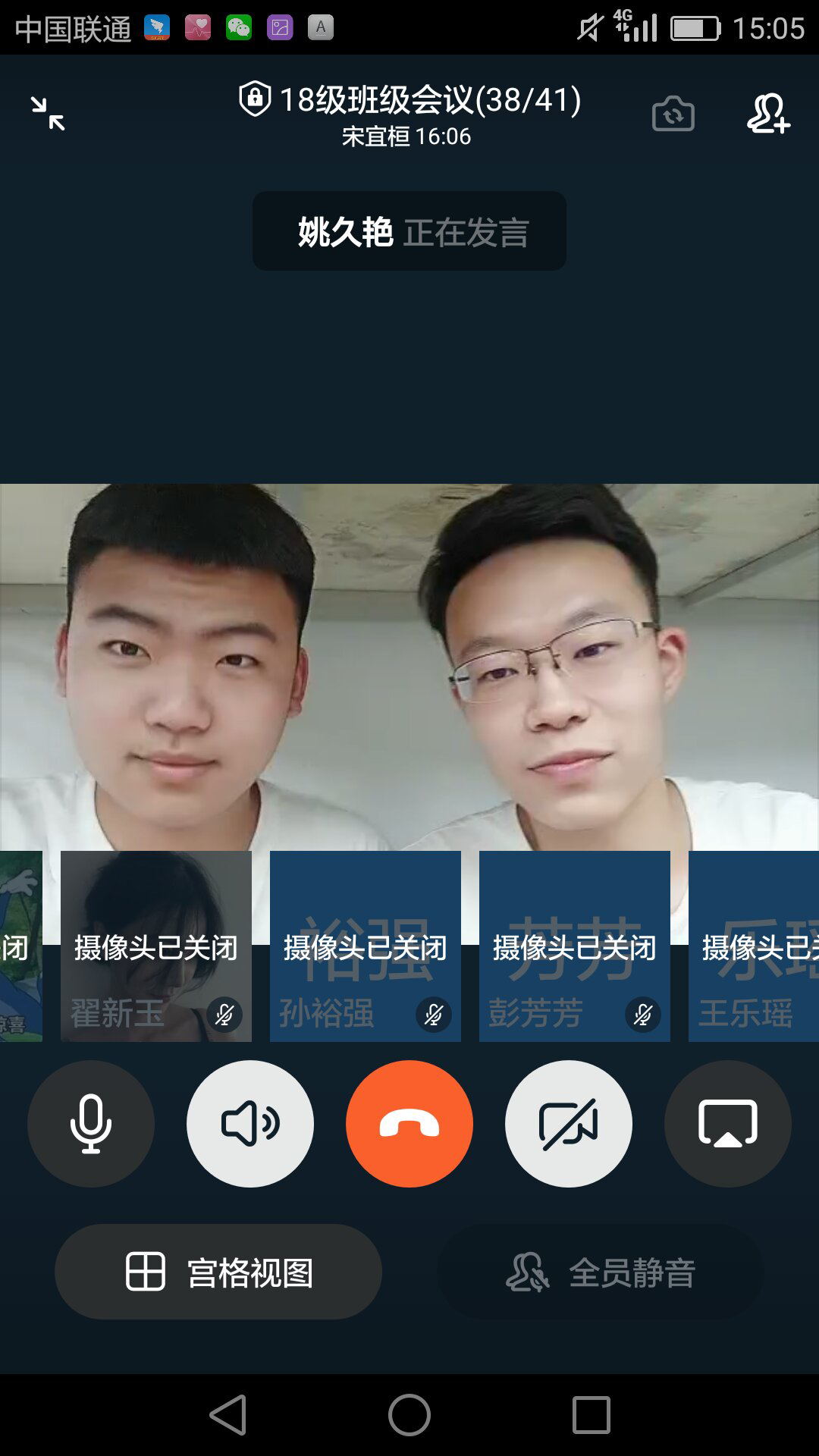Select 彭芳芳's participant tile

pyautogui.click(x=575, y=946)
